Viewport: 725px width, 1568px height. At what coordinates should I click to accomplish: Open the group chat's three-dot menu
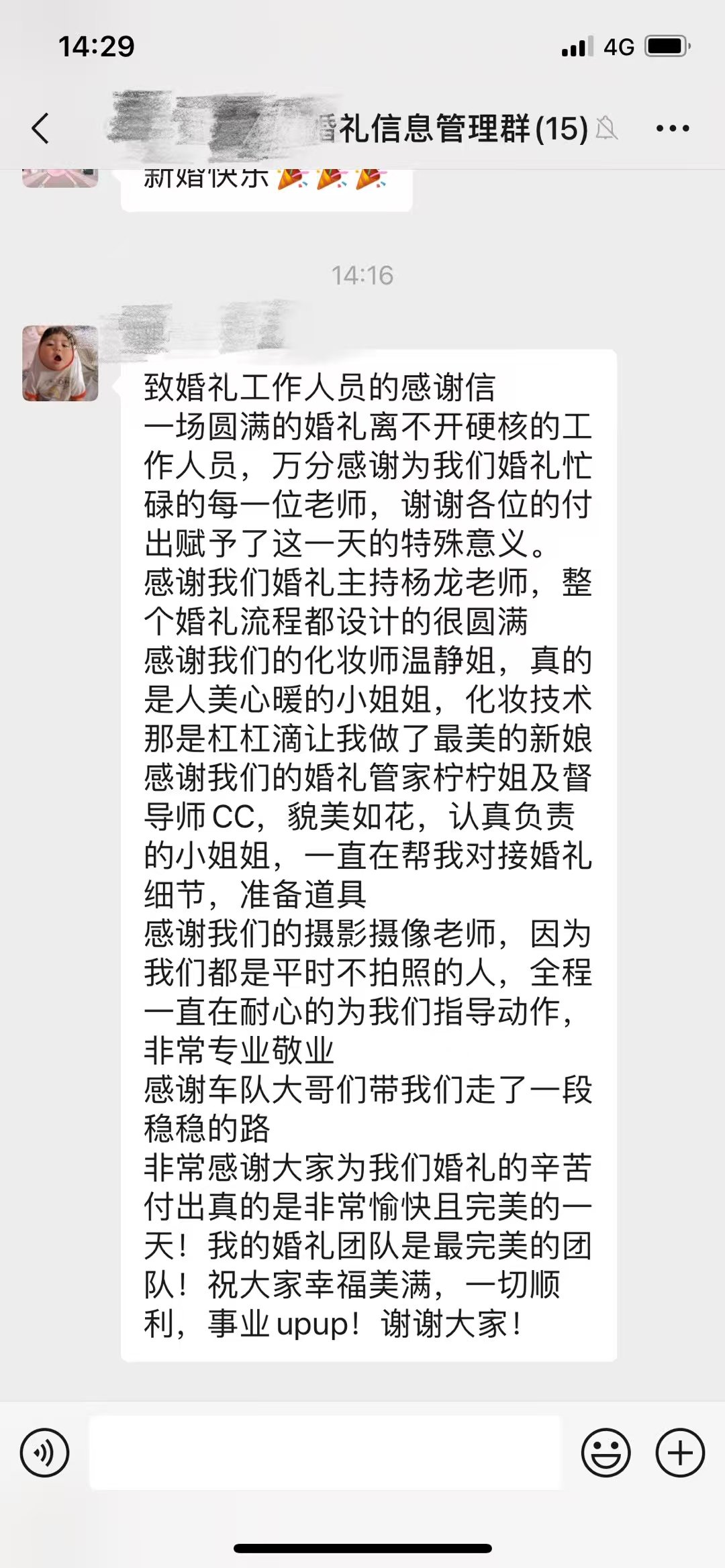coord(673,128)
